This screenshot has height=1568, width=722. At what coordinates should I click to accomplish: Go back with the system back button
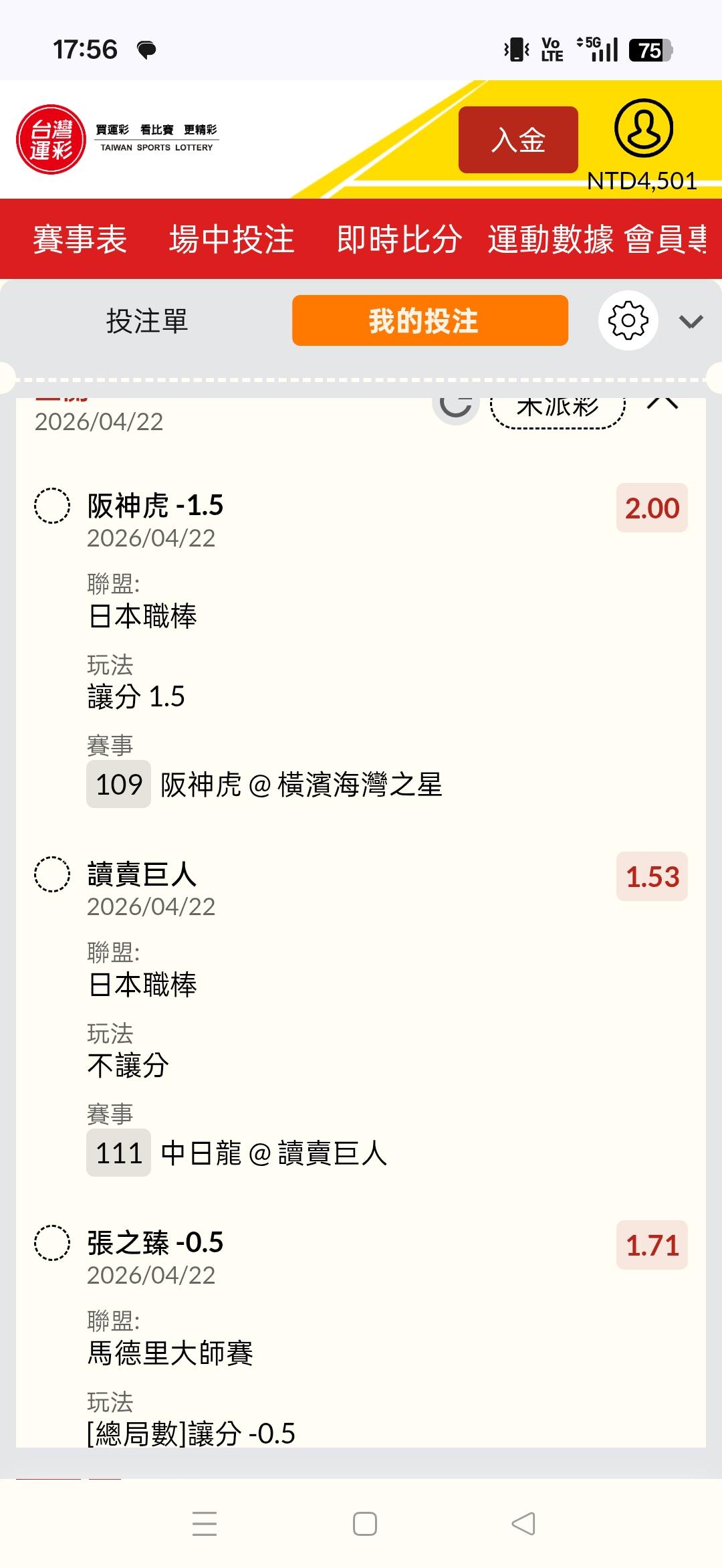coord(523,1524)
